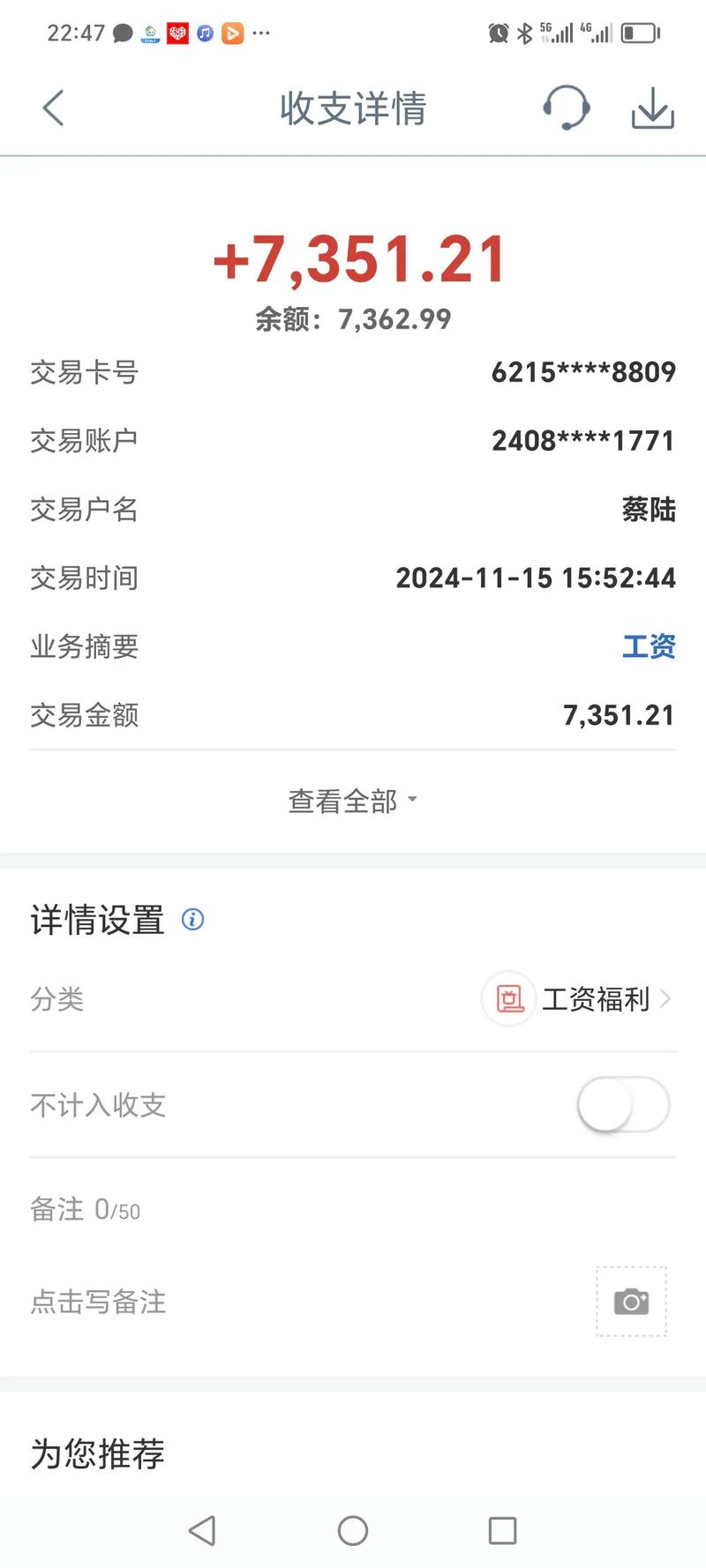This screenshot has width=706, height=1568.
Task: Select the 收支详情 title bar
Action: click(x=351, y=108)
